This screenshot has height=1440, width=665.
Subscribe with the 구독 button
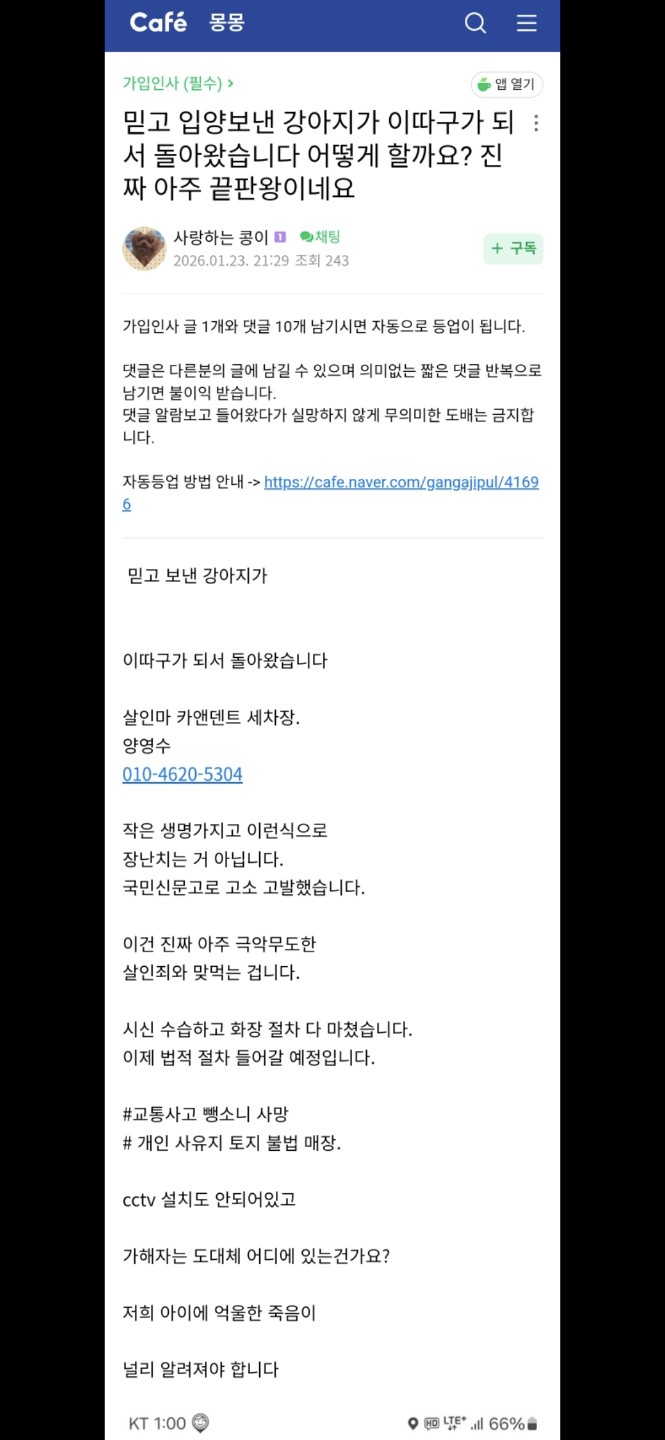coord(513,248)
